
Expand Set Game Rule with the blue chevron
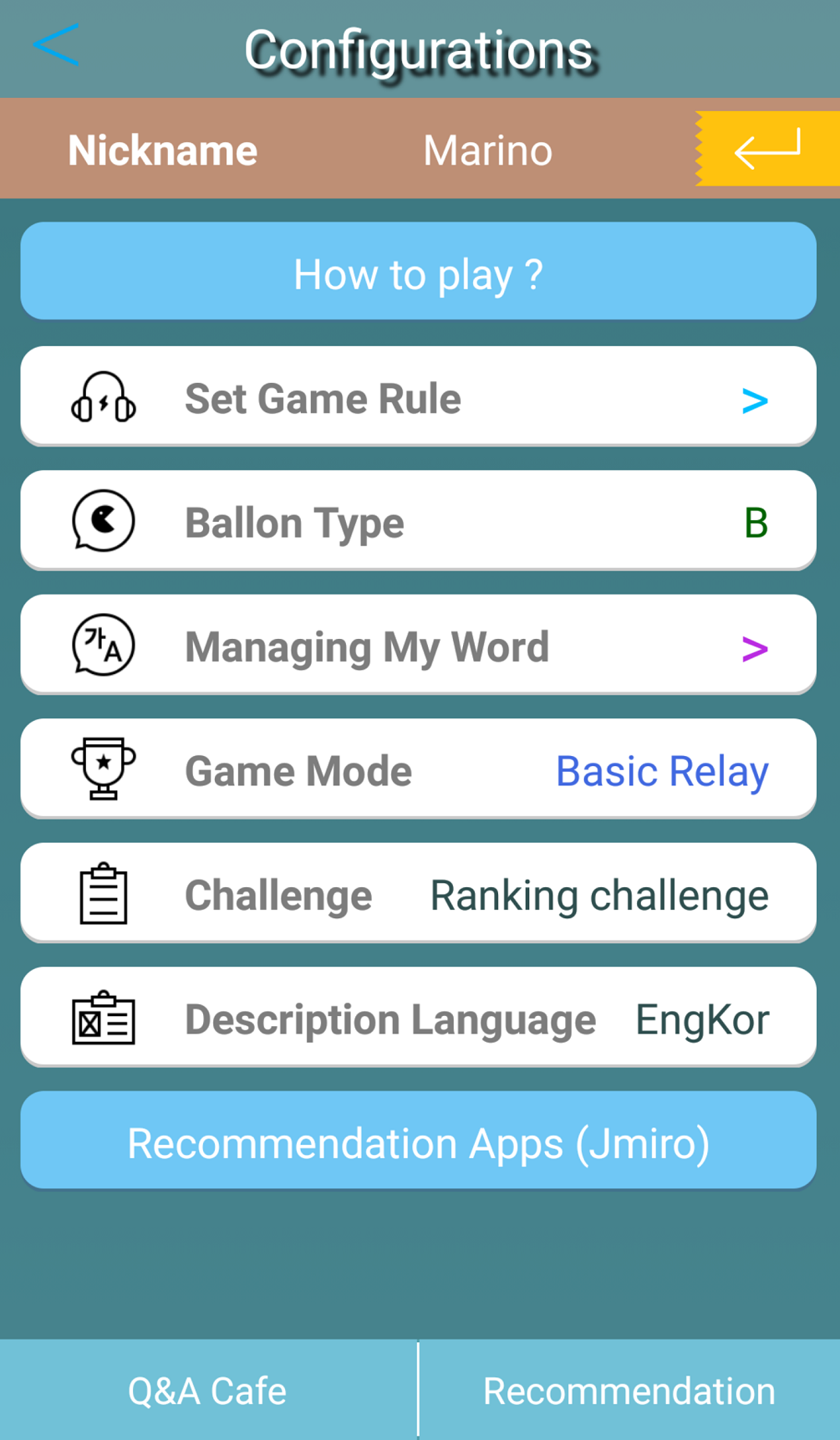pyautogui.click(x=755, y=400)
